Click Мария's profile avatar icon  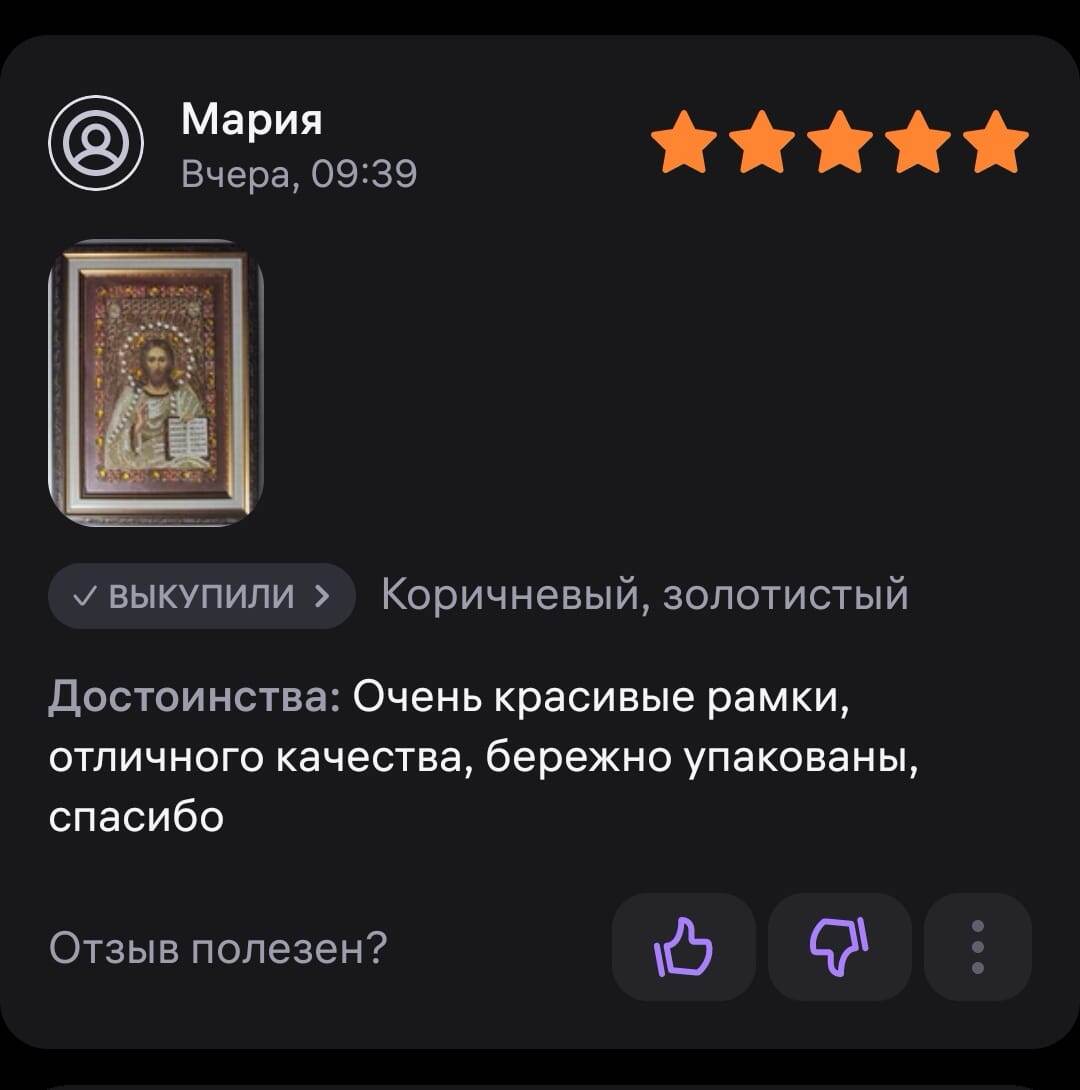tap(95, 143)
